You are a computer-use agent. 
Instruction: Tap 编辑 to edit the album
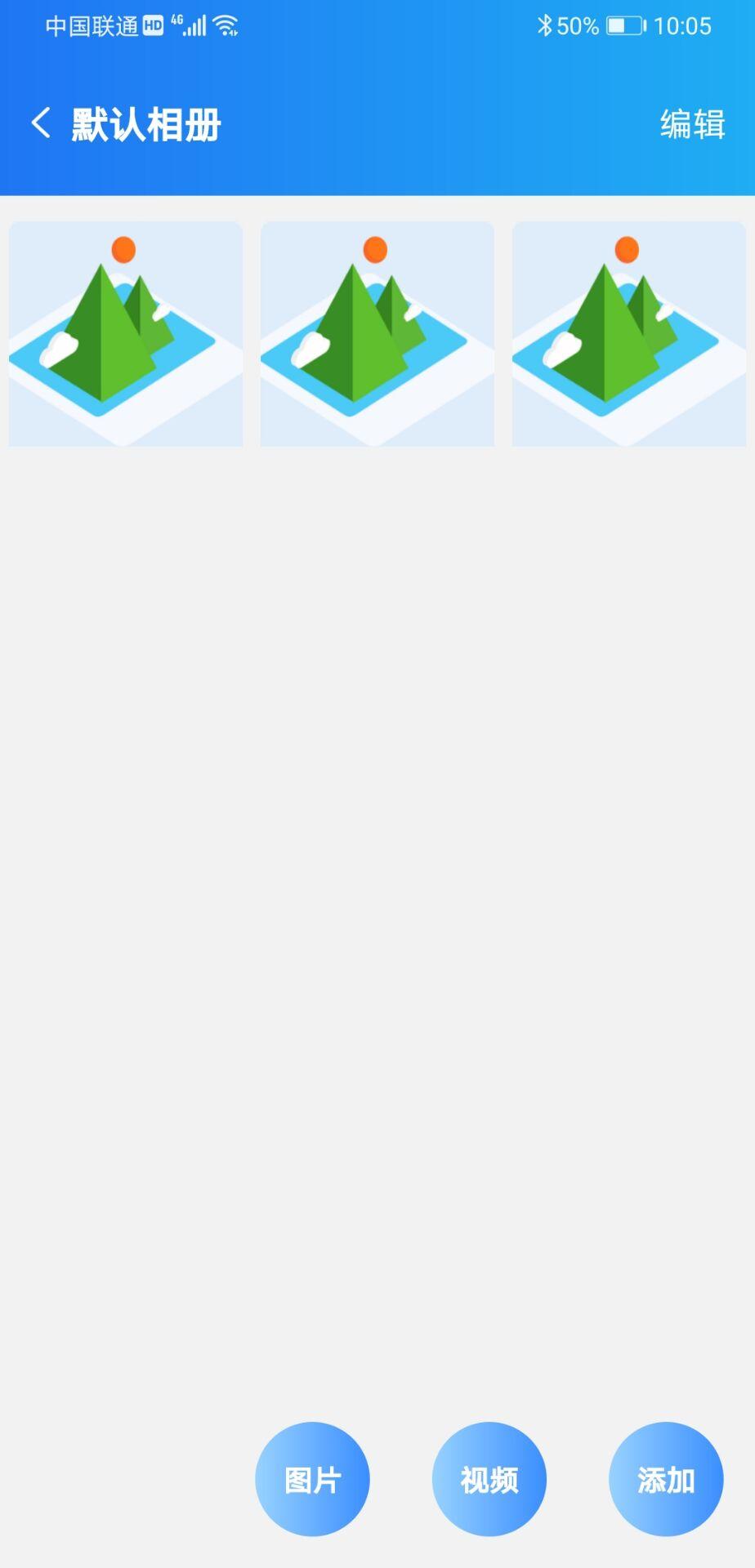point(692,124)
